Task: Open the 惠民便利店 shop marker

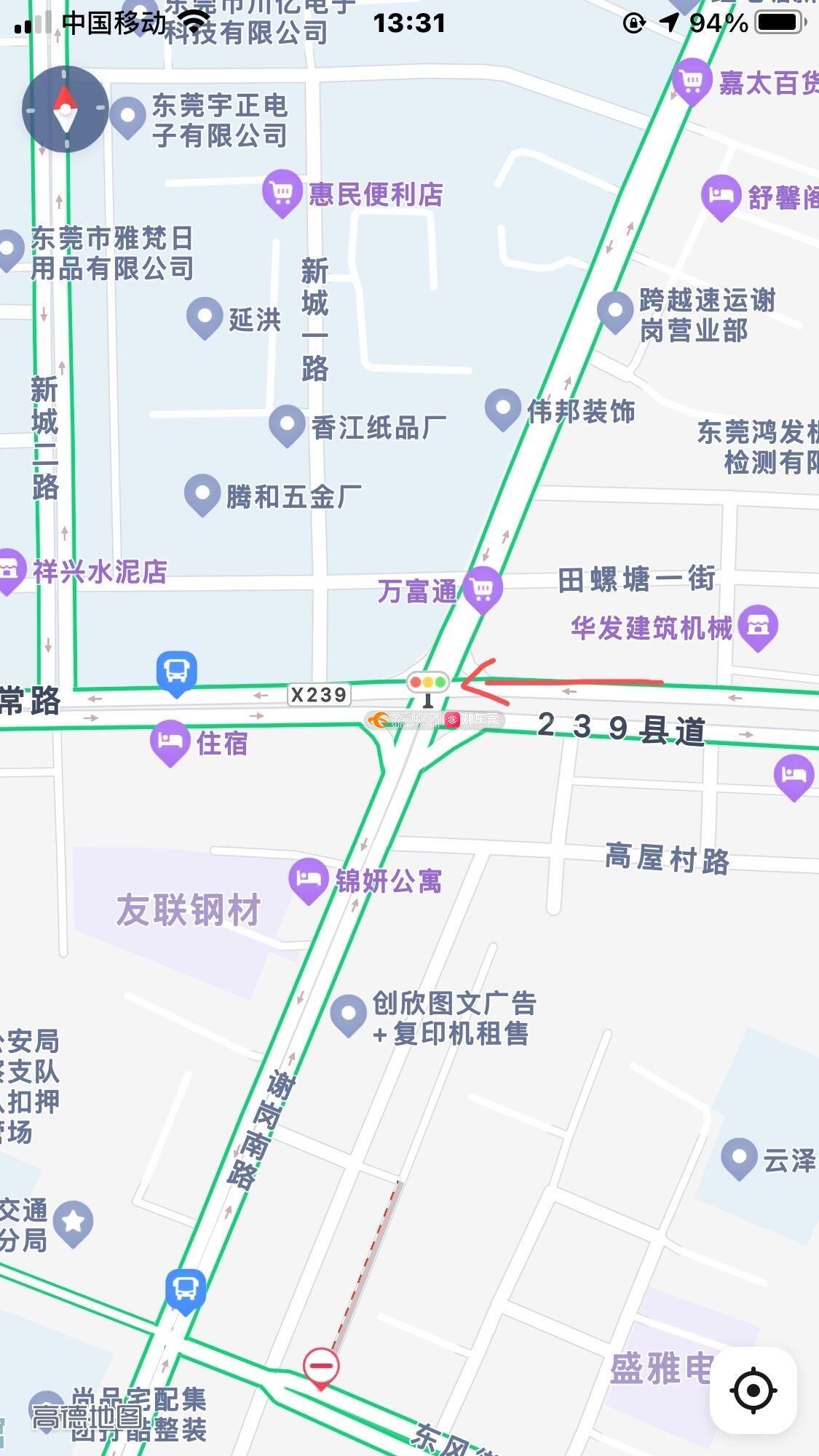Action: [x=282, y=194]
